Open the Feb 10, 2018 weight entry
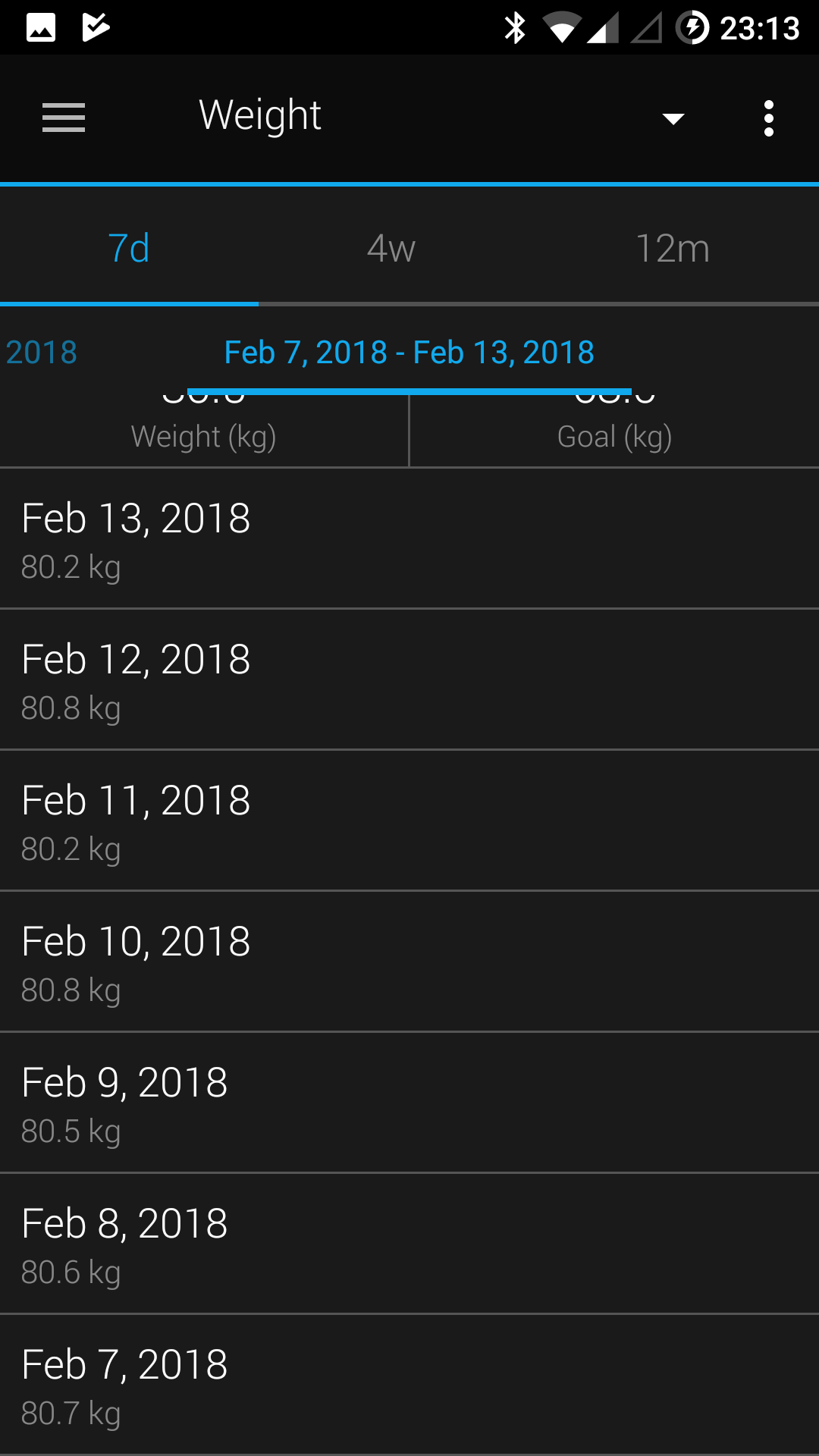This screenshot has width=819, height=1456. pos(409,962)
